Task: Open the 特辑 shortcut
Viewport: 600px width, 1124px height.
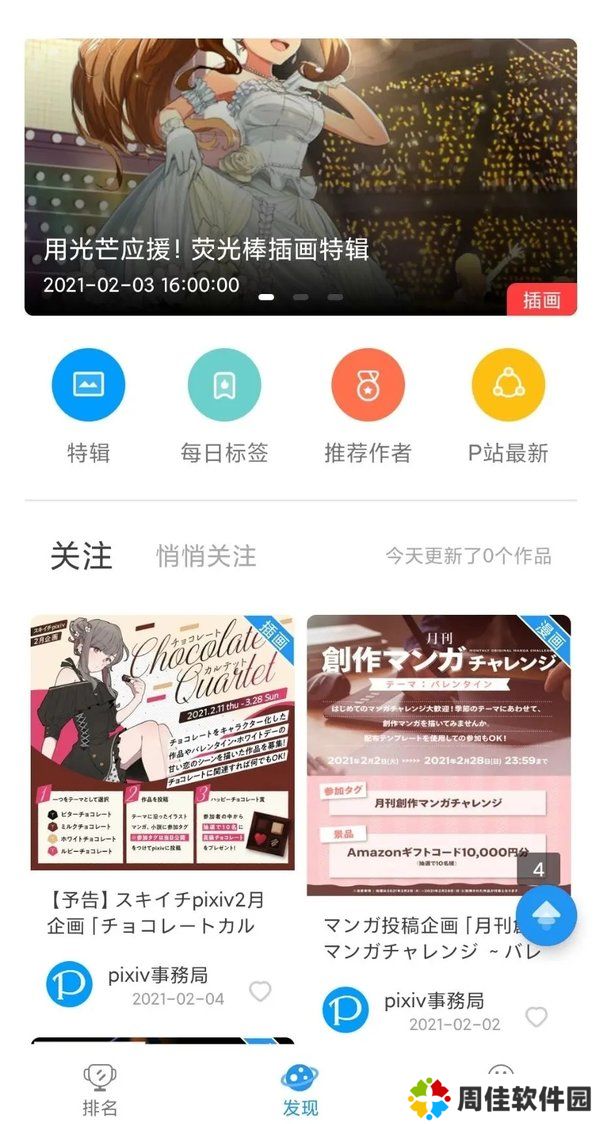Action: click(x=88, y=385)
